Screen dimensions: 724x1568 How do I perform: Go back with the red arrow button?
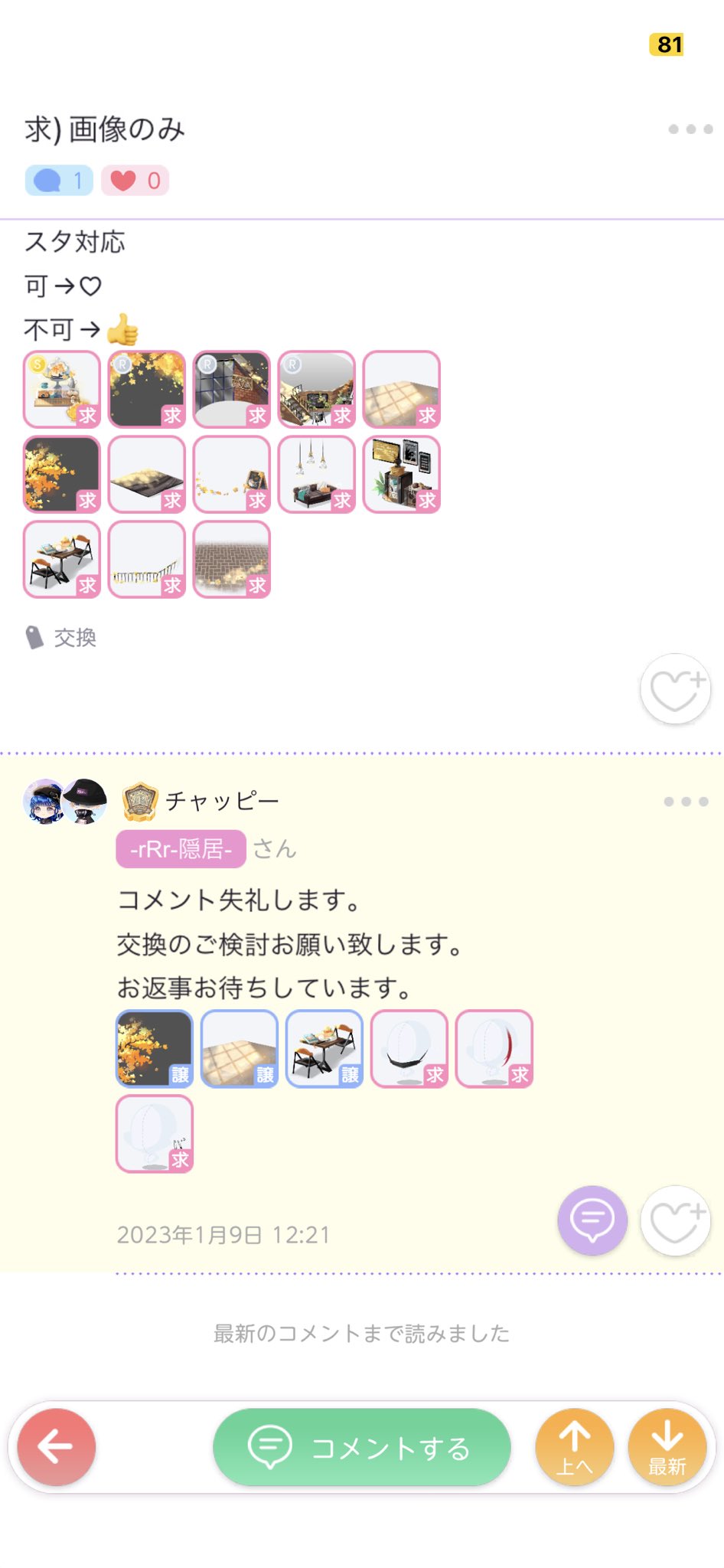pos(57,1447)
